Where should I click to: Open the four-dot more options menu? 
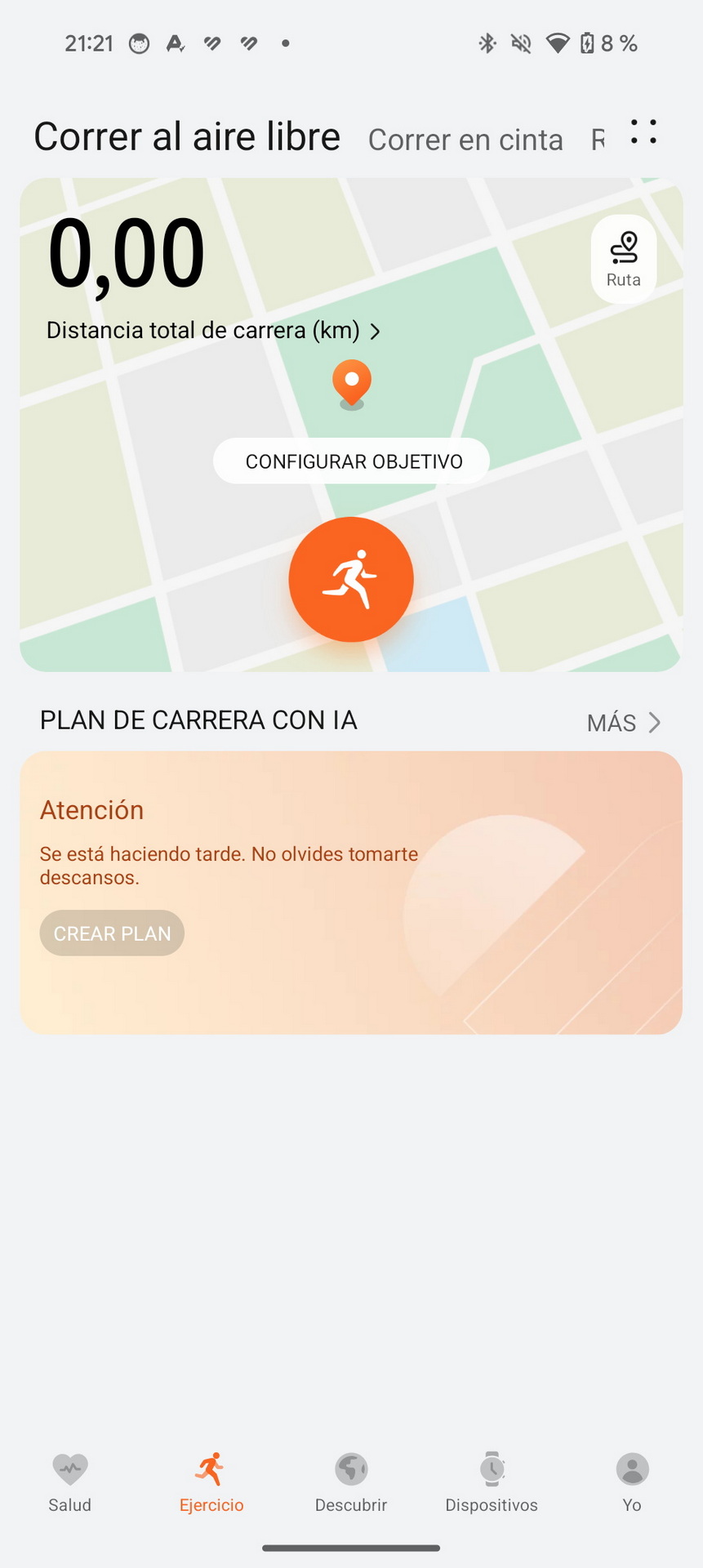pos(643,132)
